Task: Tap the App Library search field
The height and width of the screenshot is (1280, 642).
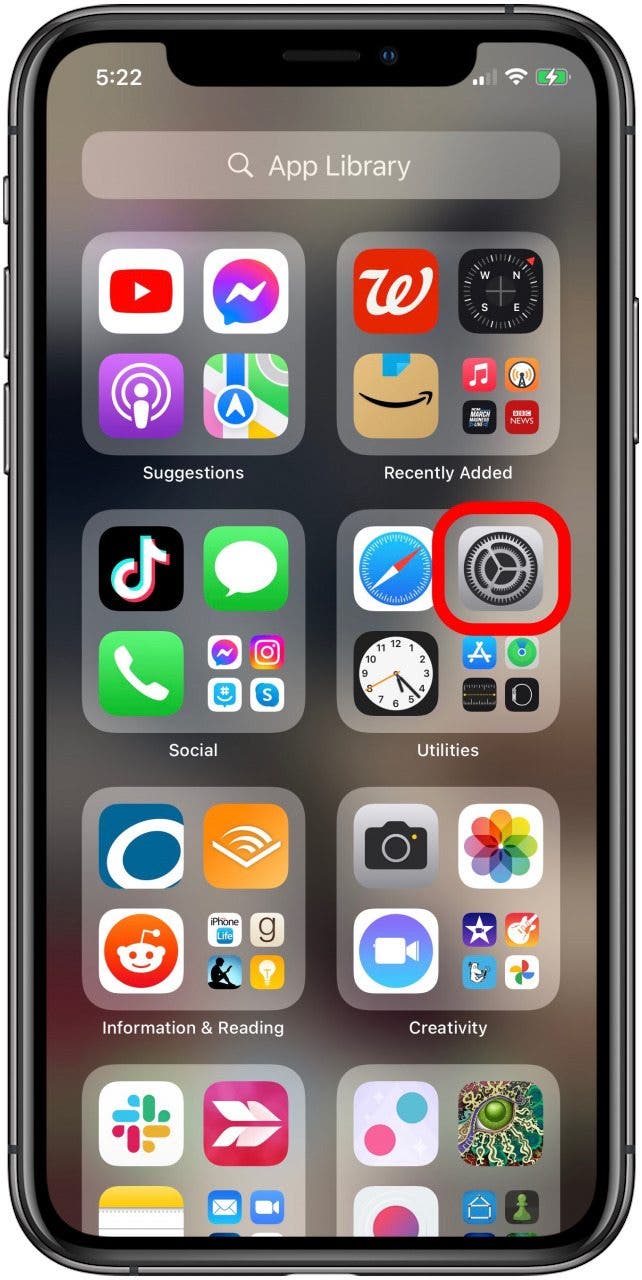Action: (321, 165)
